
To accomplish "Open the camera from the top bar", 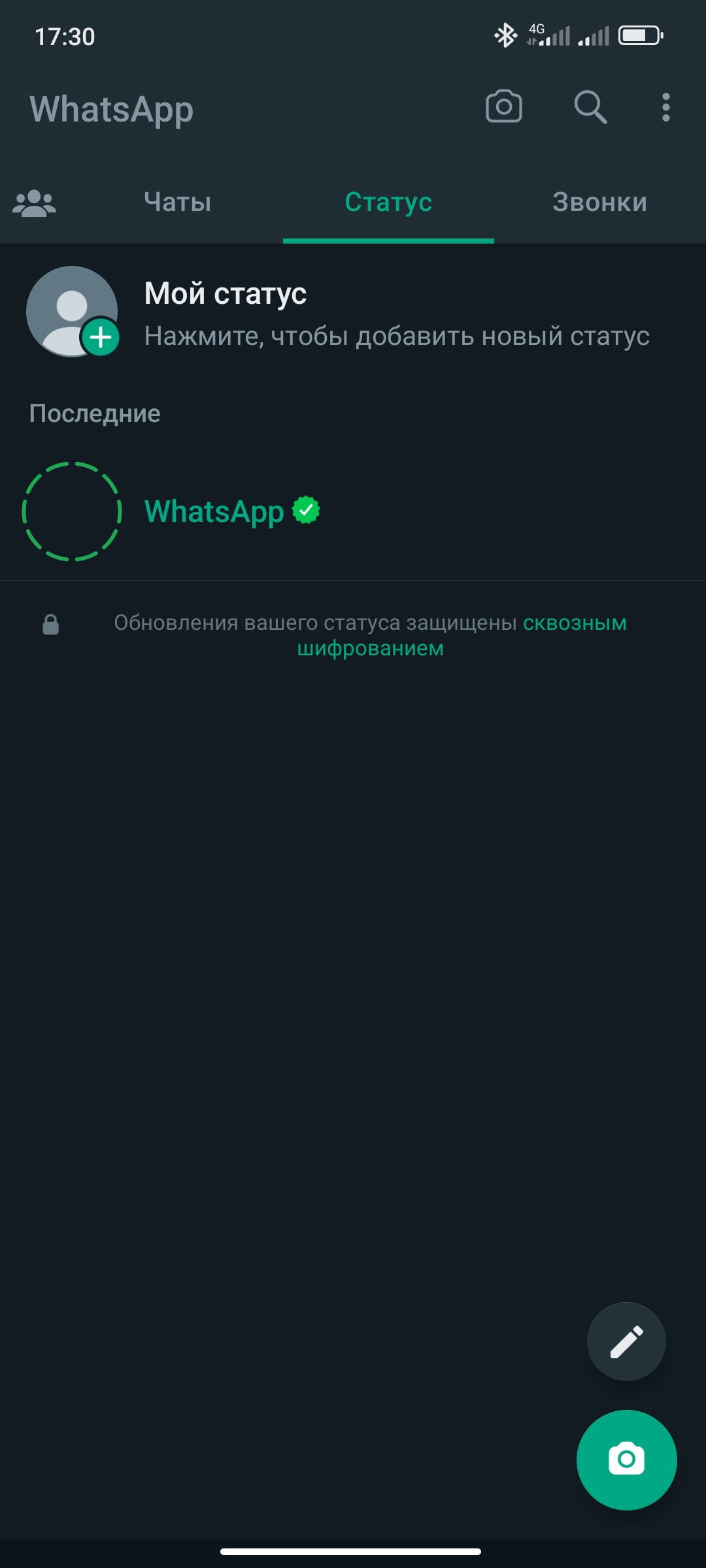I will tap(503, 106).
